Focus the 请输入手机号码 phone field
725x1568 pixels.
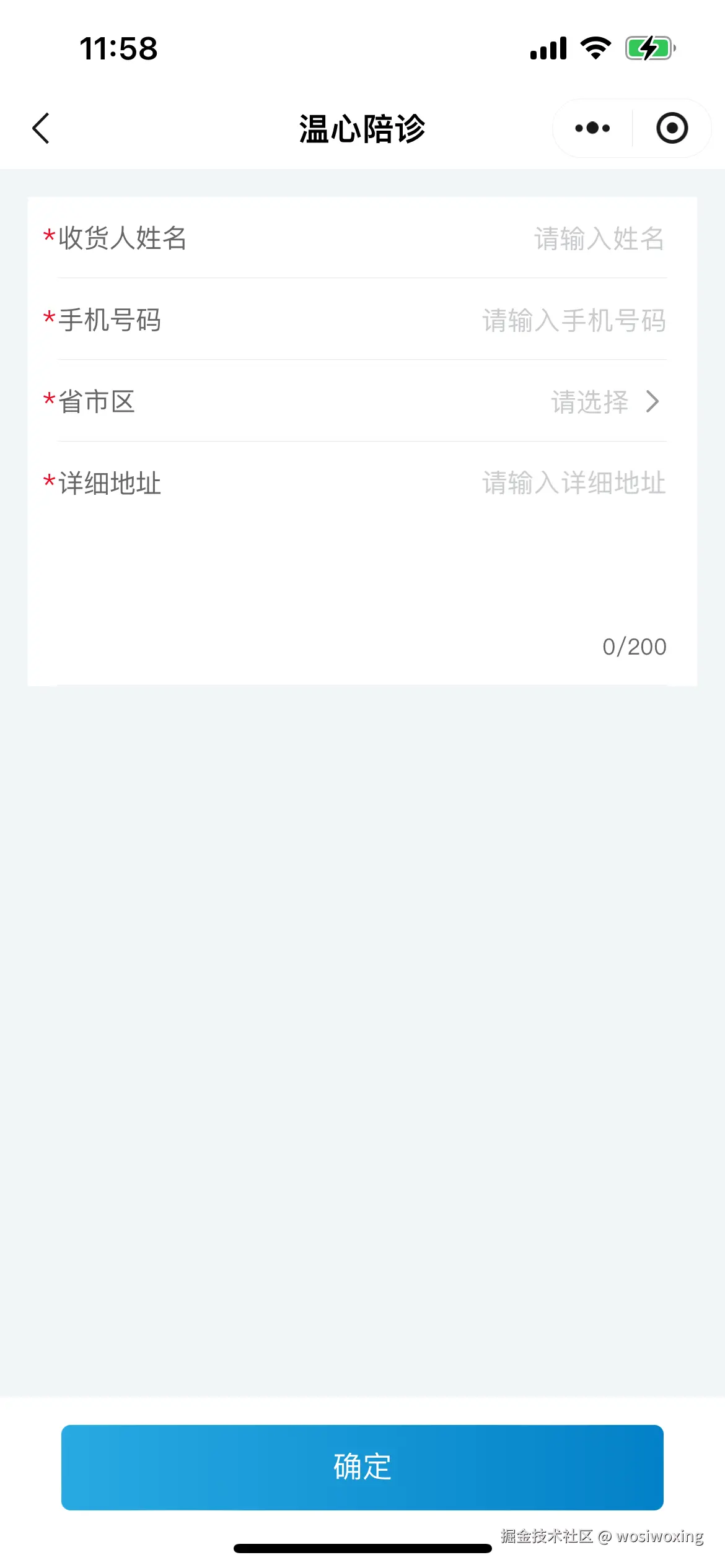click(573, 321)
